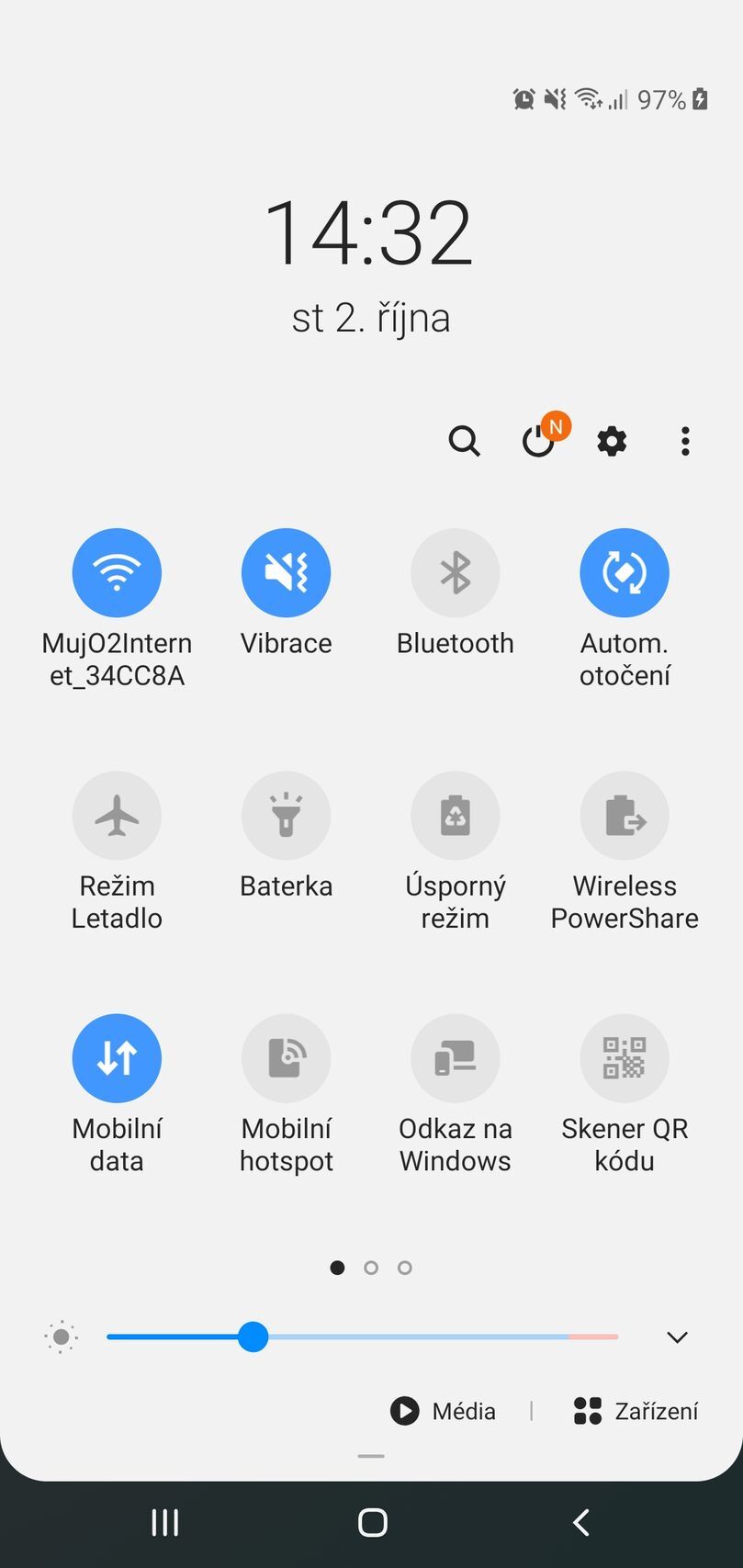Open the three-dot overflow menu
The image size is (743, 1568).
pyautogui.click(x=685, y=442)
